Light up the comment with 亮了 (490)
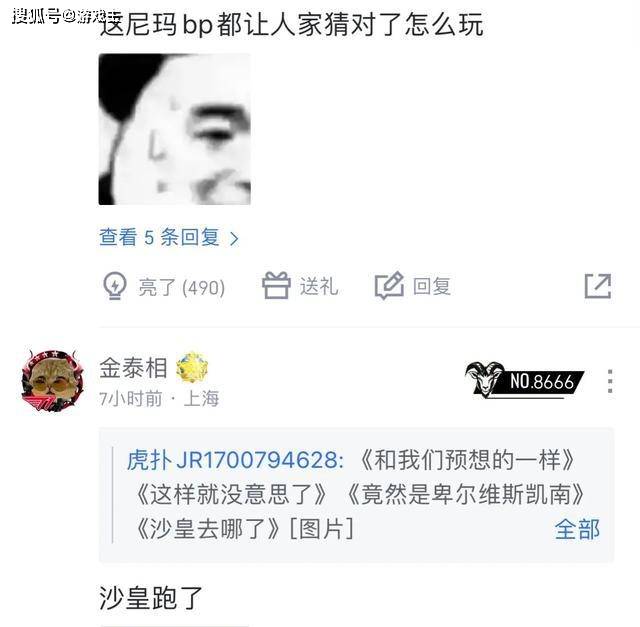This screenshot has width=640, height=627. coord(165,287)
